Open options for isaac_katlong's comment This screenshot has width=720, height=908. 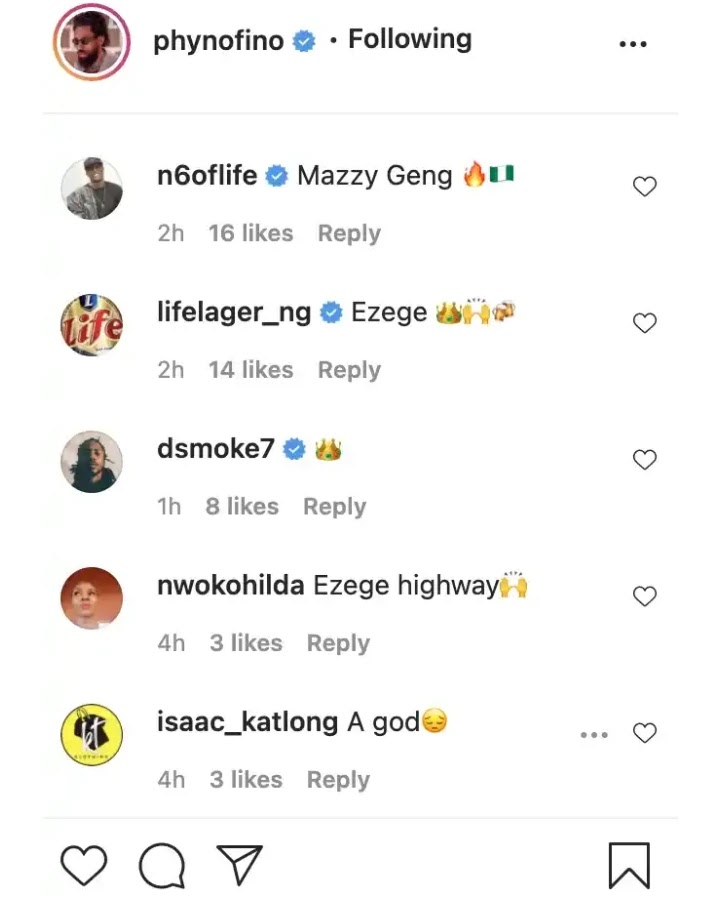click(594, 734)
